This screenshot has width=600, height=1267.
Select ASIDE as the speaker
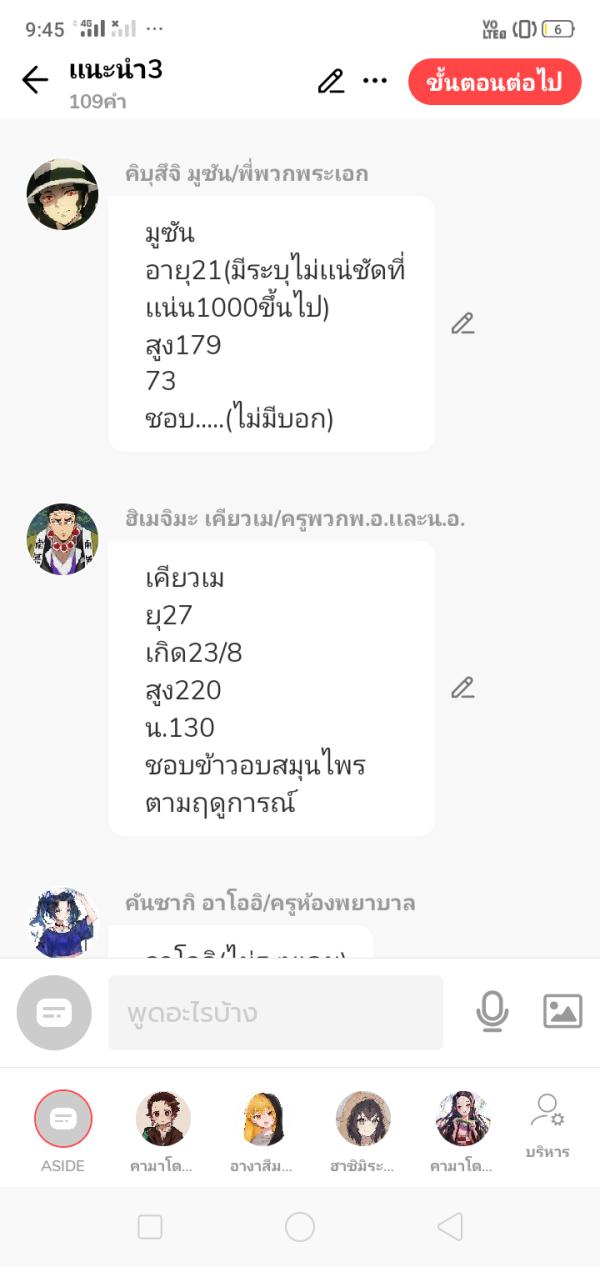(x=63, y=1119)
